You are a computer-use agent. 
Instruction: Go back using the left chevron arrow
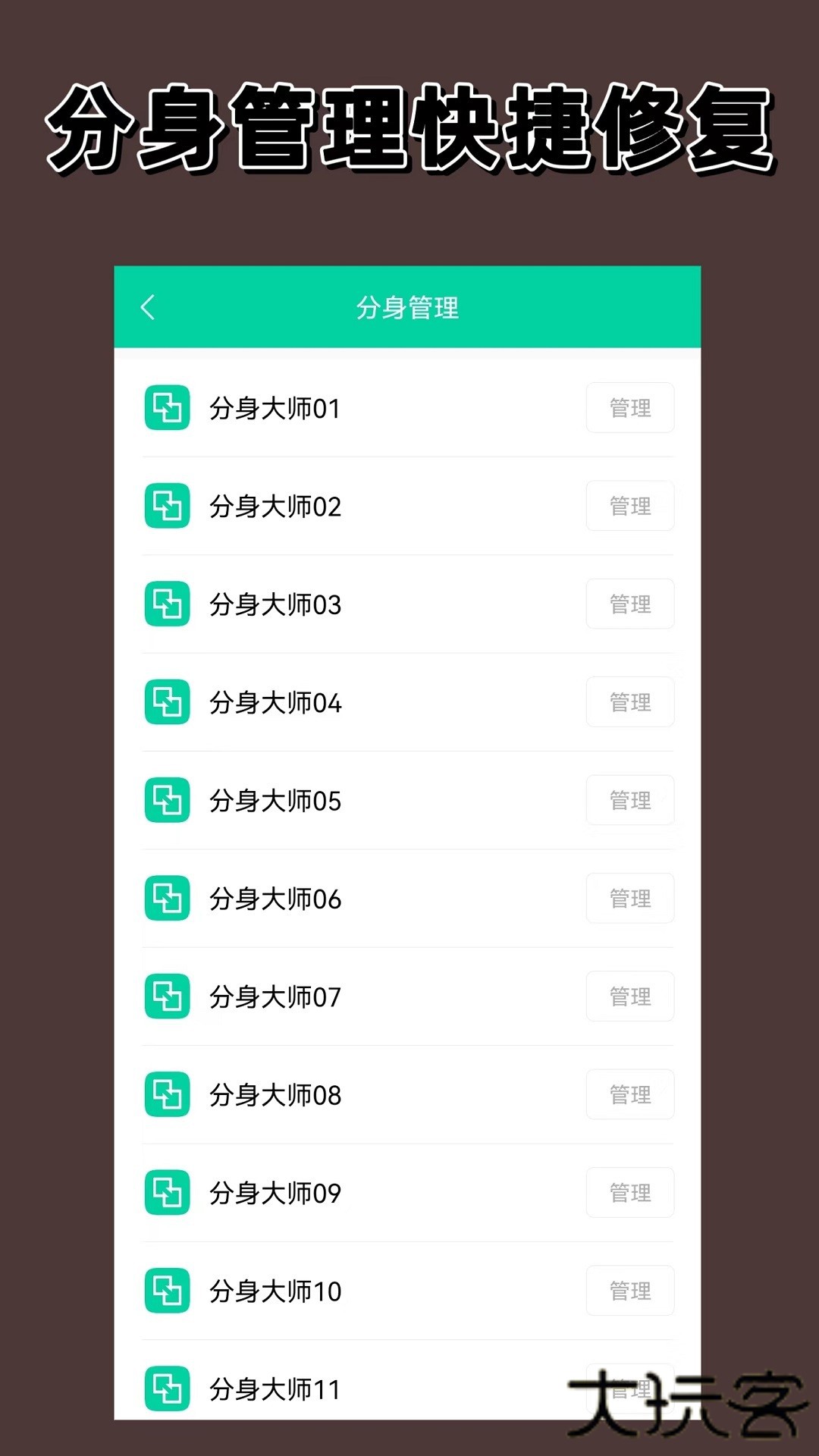click(149, 308)
